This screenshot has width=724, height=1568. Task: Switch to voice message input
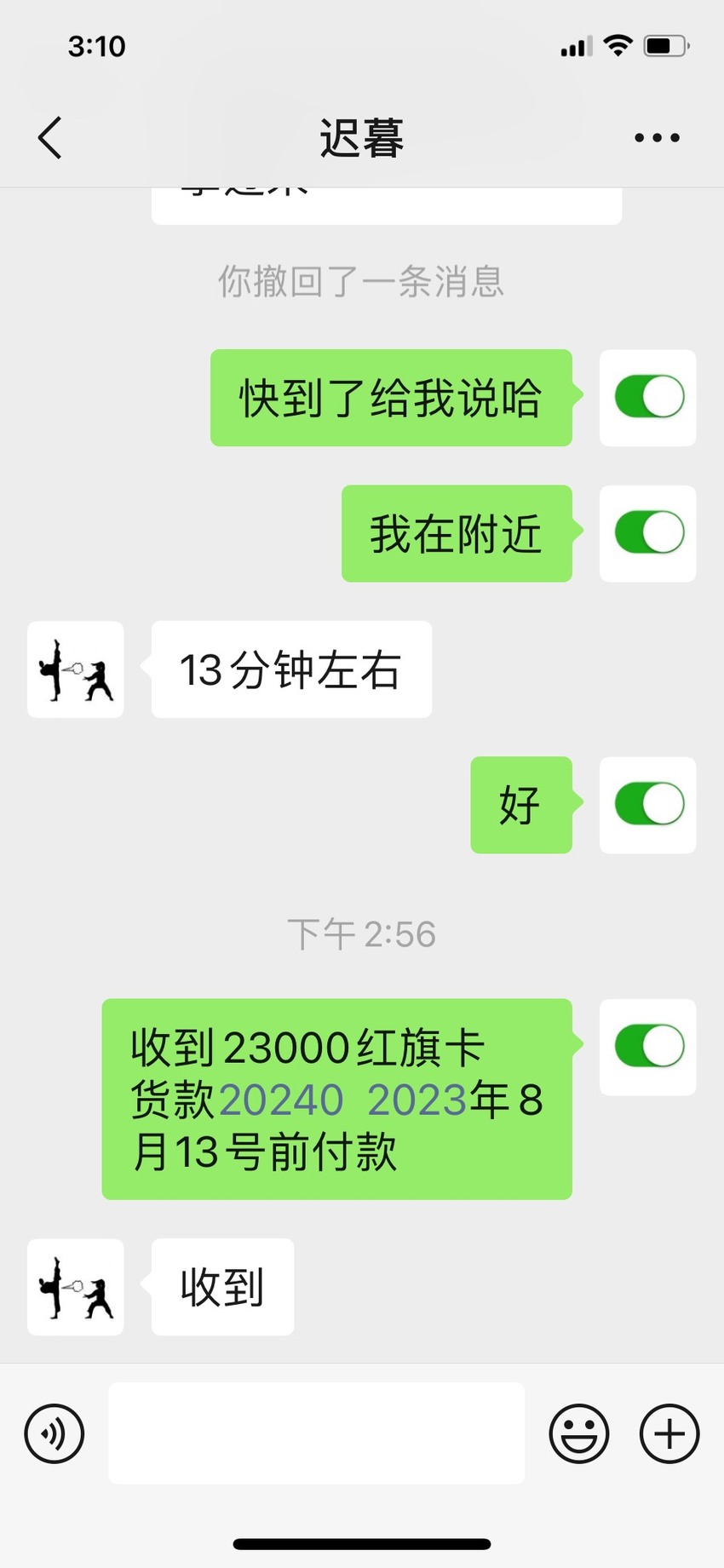pos(55,1433)
